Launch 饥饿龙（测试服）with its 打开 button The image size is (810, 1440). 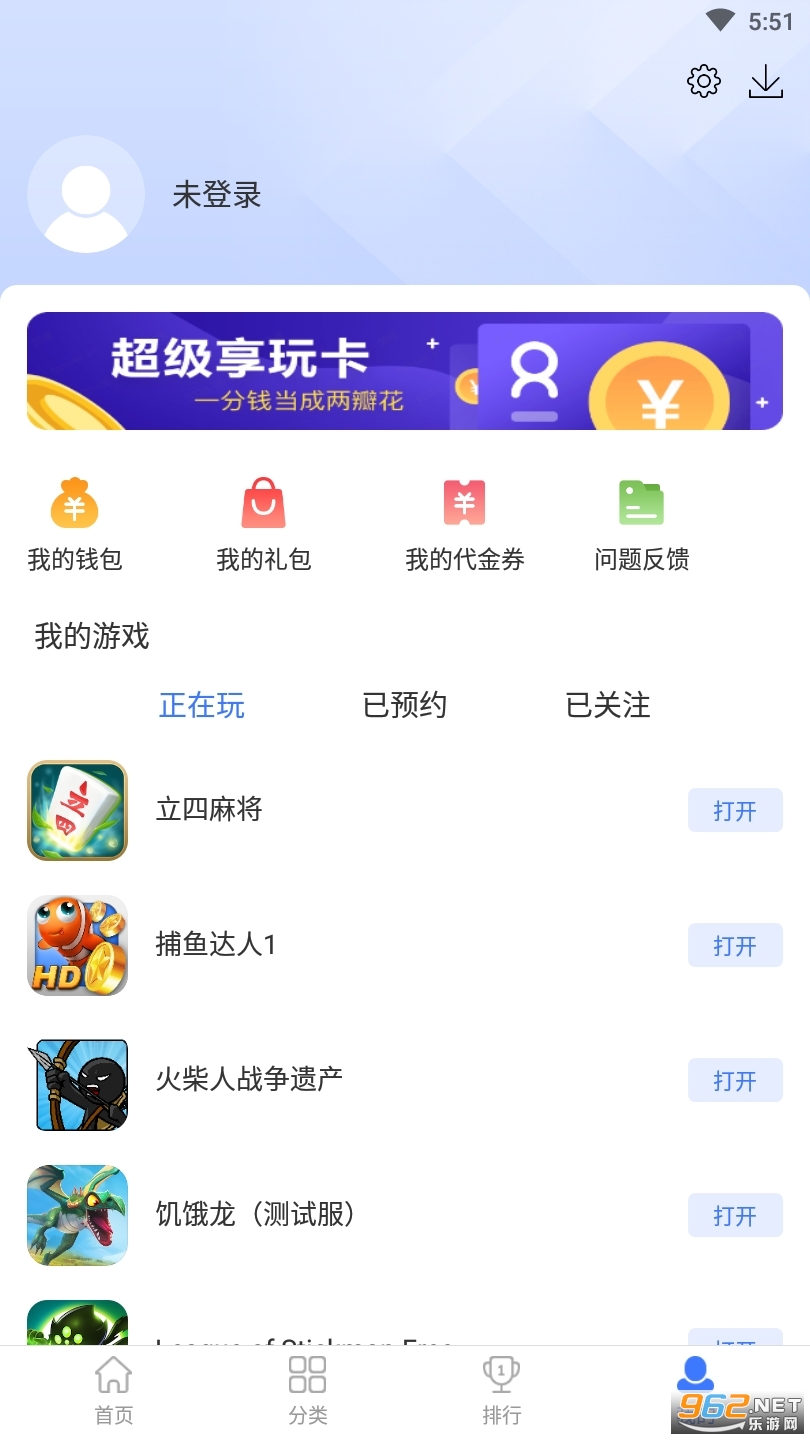point(735,1215)
